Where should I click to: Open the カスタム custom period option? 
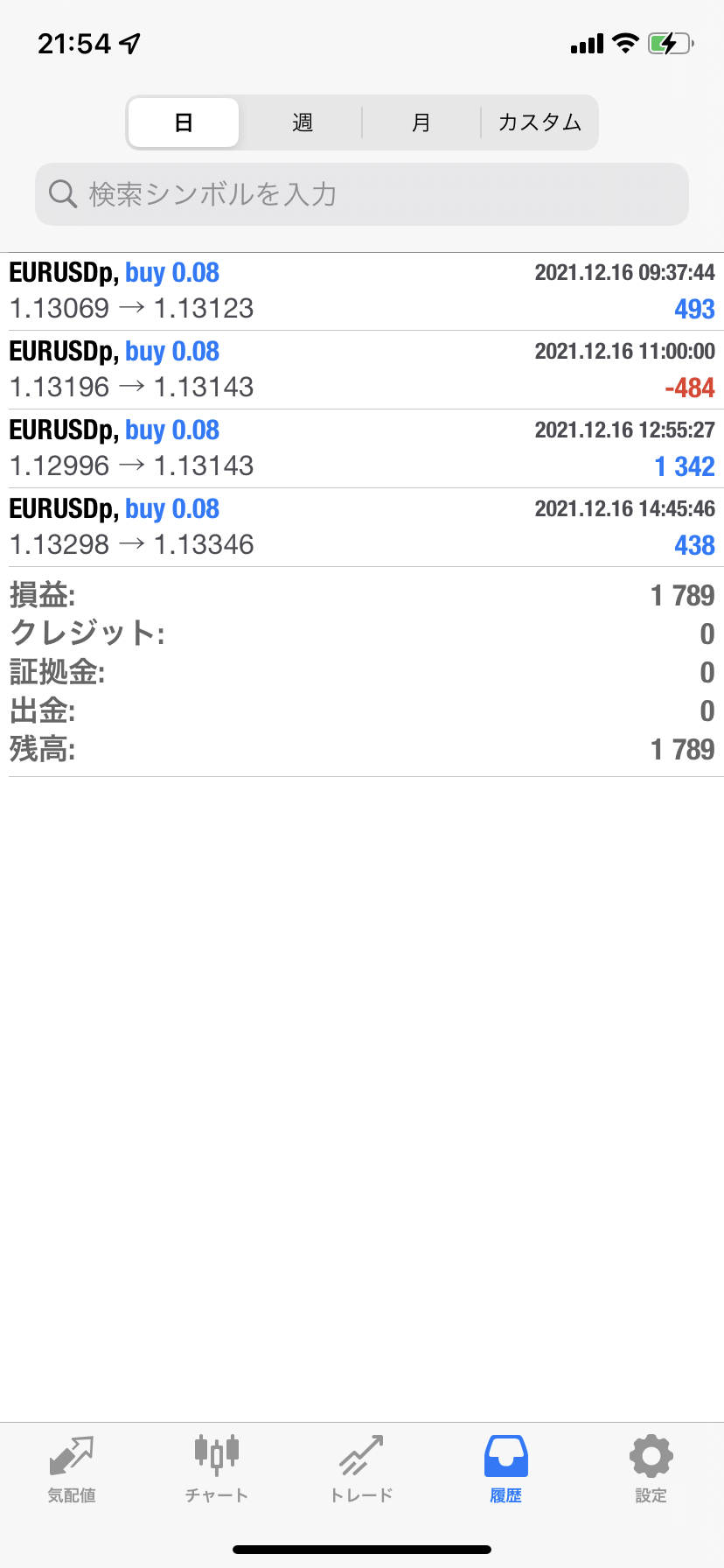pyautogui.click(x=540, y=122)
